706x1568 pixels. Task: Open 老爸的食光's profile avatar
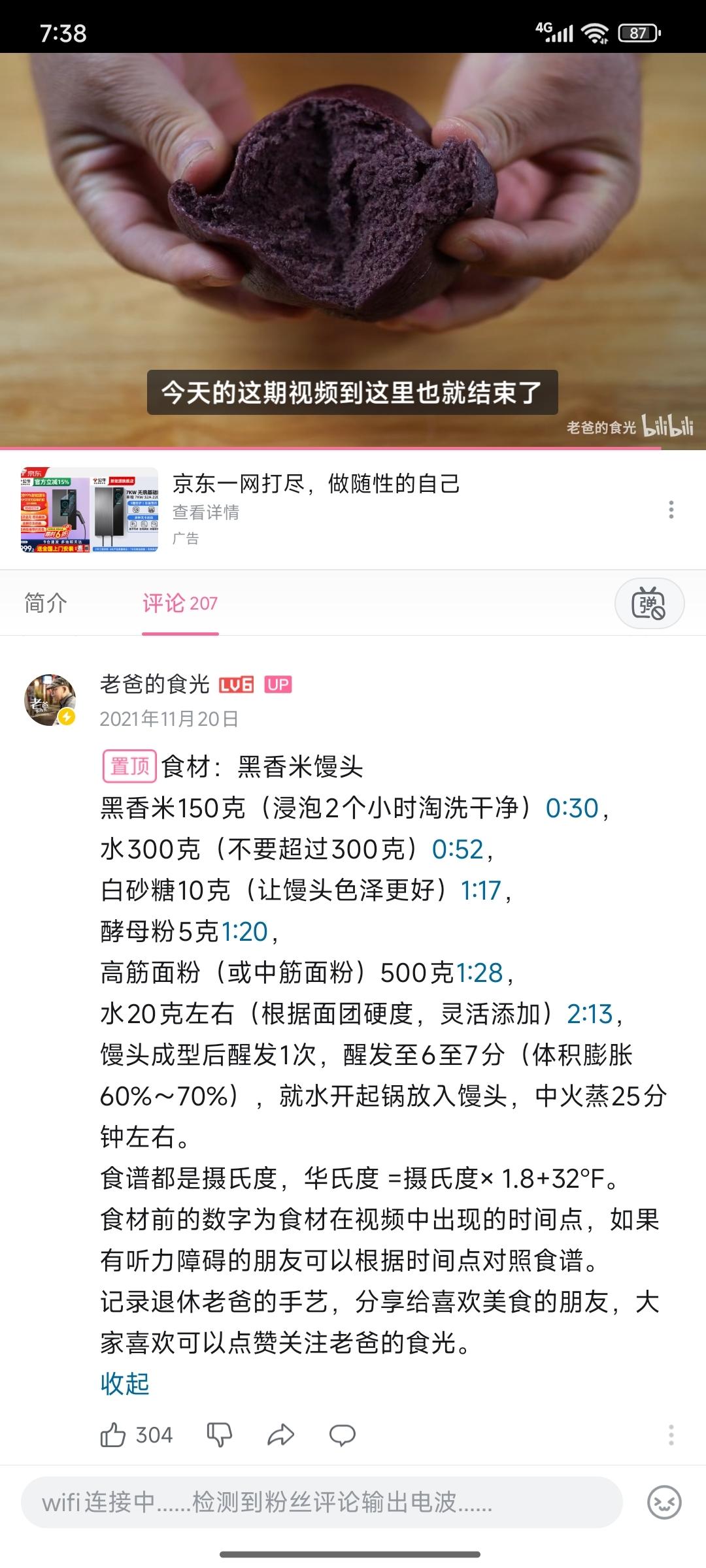[x=50, y=700]
